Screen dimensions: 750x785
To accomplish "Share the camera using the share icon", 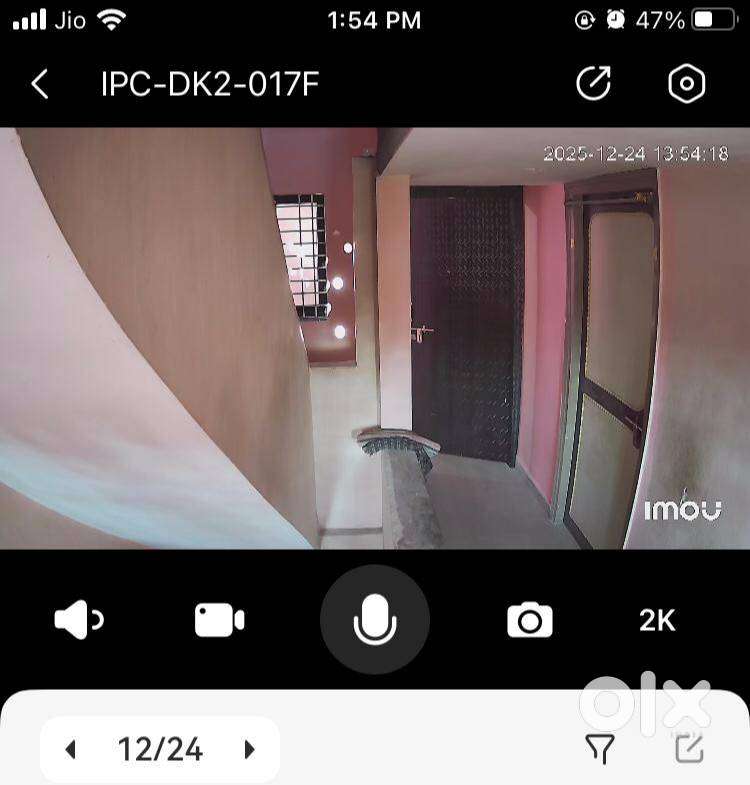I will coord(593,85).
